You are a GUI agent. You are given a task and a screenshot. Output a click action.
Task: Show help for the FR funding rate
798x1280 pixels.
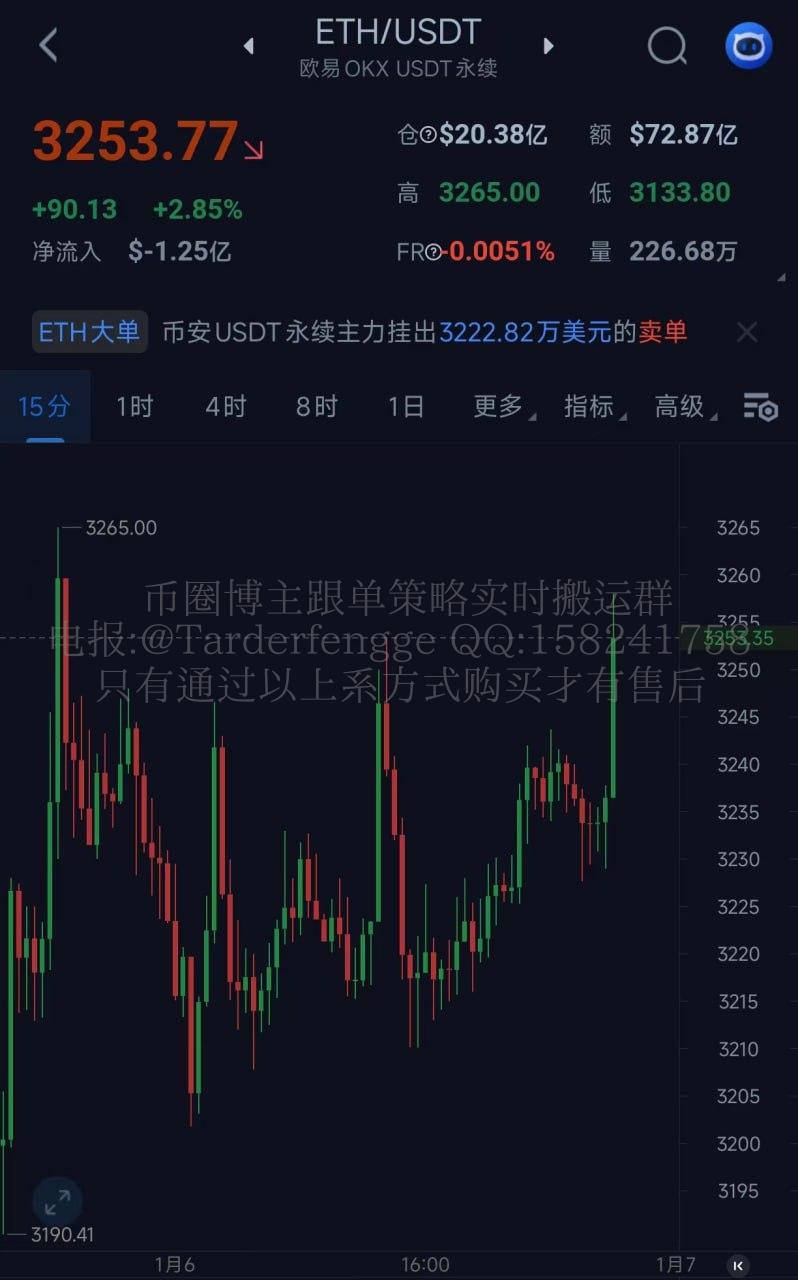[x=433, y=252]
